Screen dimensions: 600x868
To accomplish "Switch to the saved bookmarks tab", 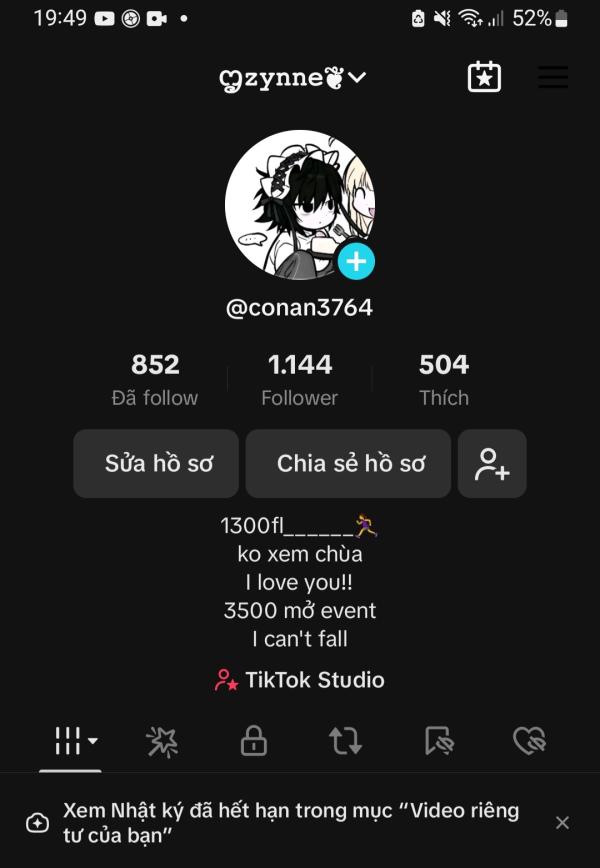I will click(x=438, y=741).
